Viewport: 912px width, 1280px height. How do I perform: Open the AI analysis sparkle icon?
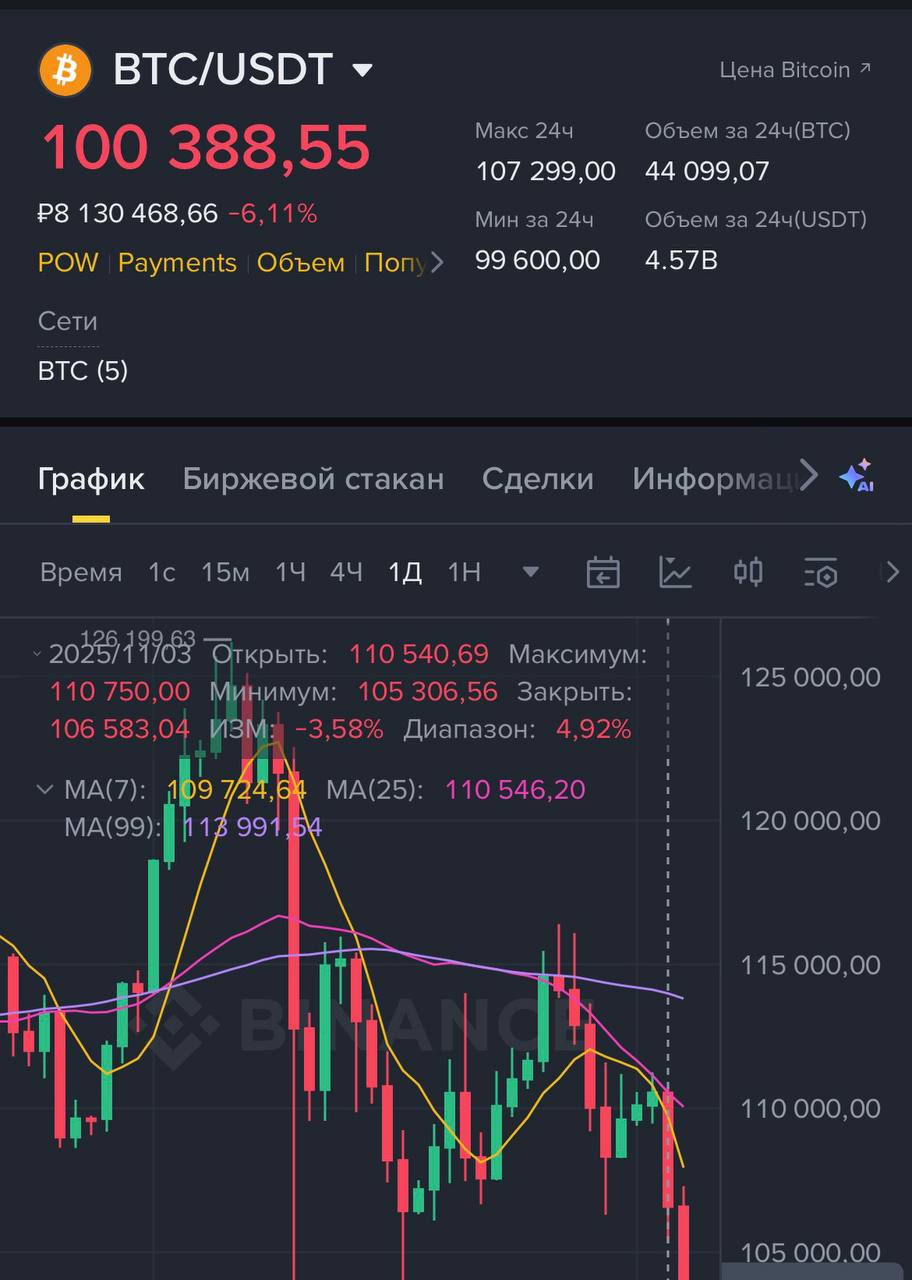click(857, 477)
